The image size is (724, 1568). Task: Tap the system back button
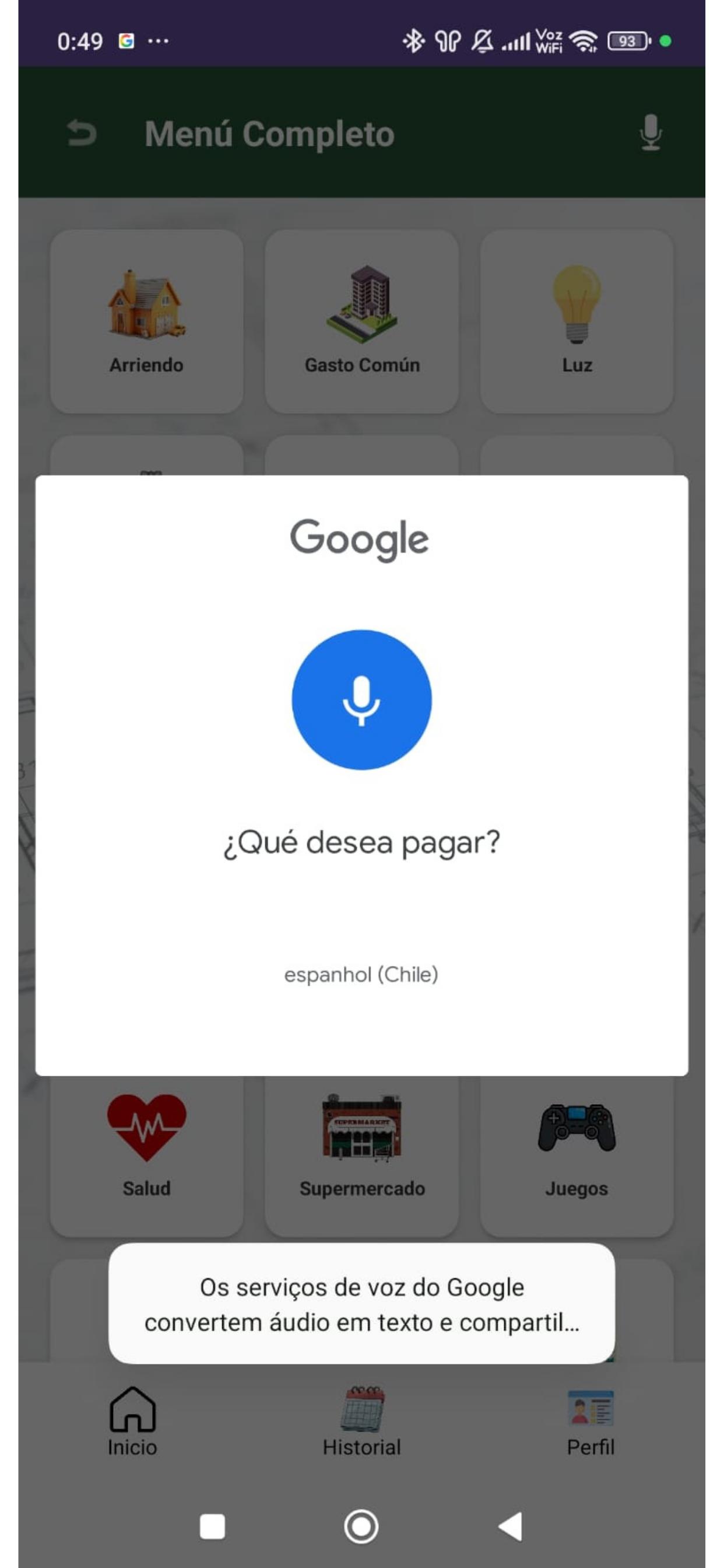pyautogui.click(x=511, y=1526)
